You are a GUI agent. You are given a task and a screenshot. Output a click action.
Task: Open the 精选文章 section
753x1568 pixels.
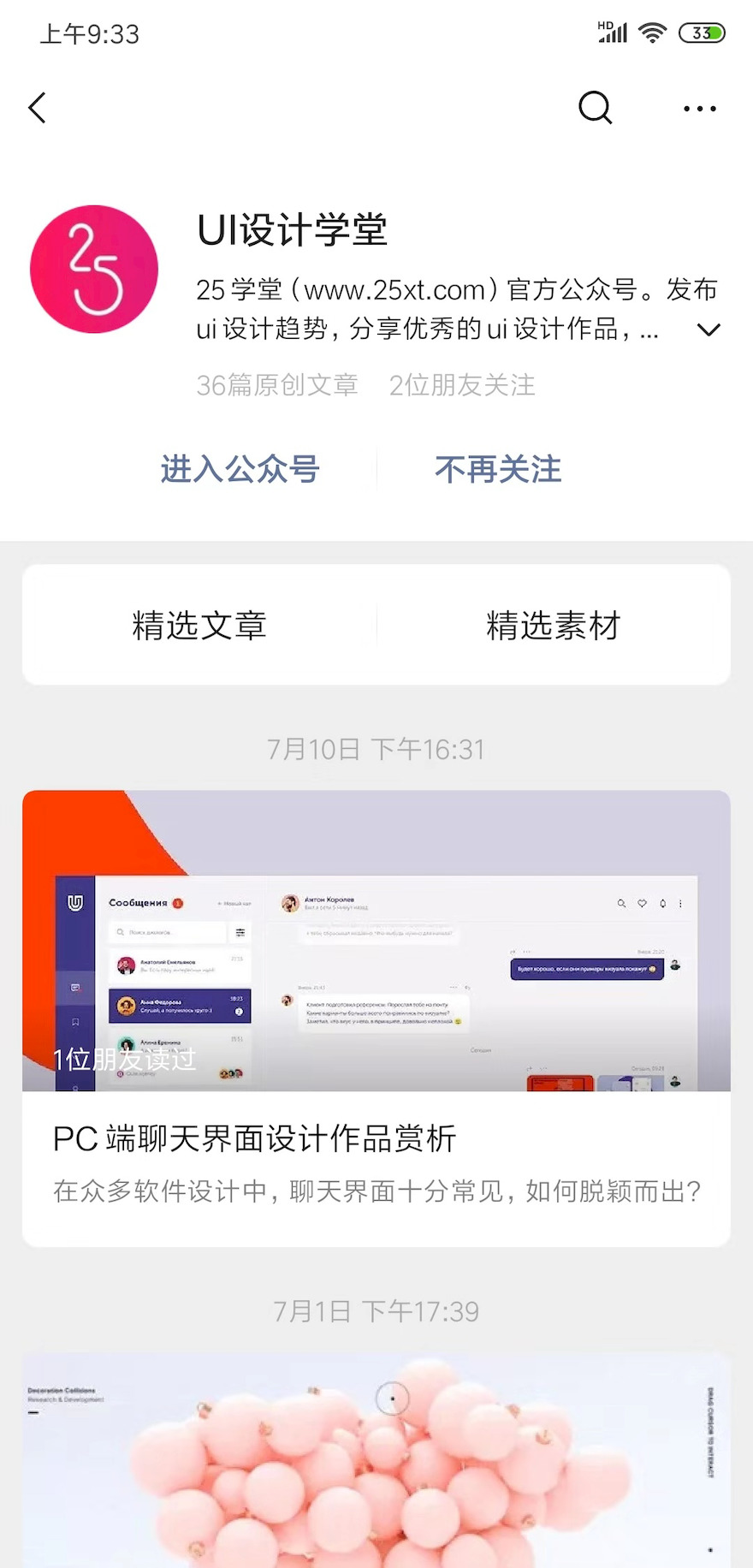click(x=199, y=626)
